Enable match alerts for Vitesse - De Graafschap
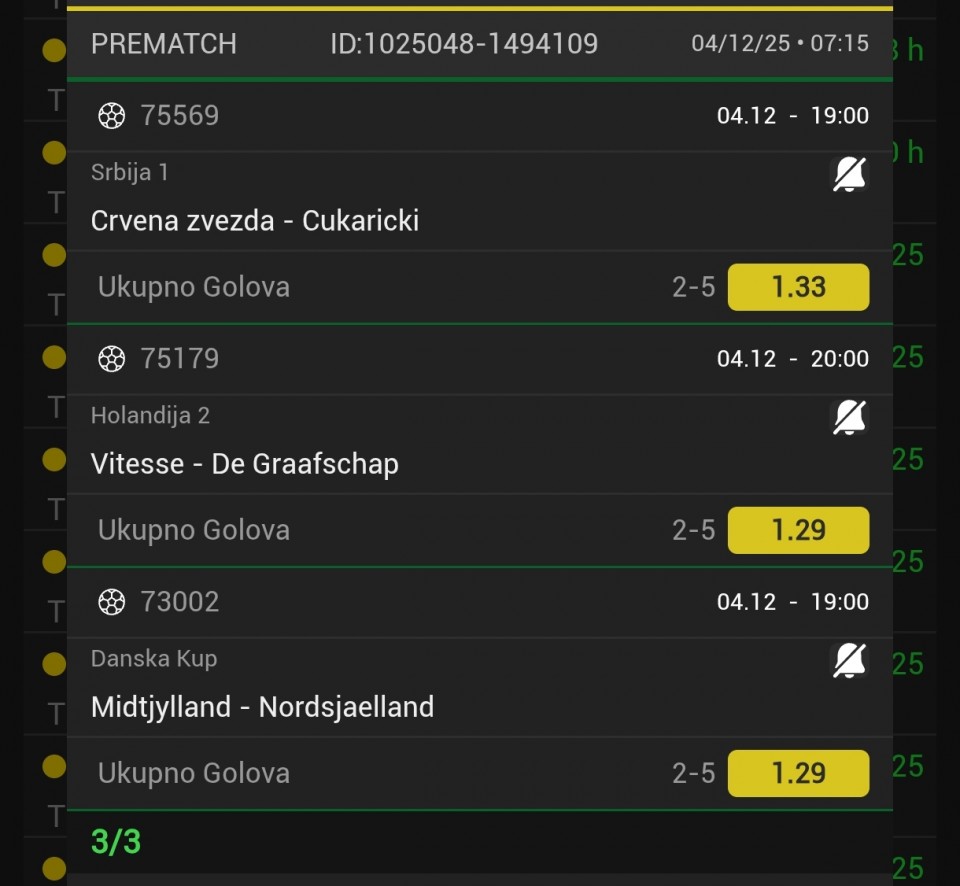The height and width of the screenshot is (886, 960). coord(849,418)
